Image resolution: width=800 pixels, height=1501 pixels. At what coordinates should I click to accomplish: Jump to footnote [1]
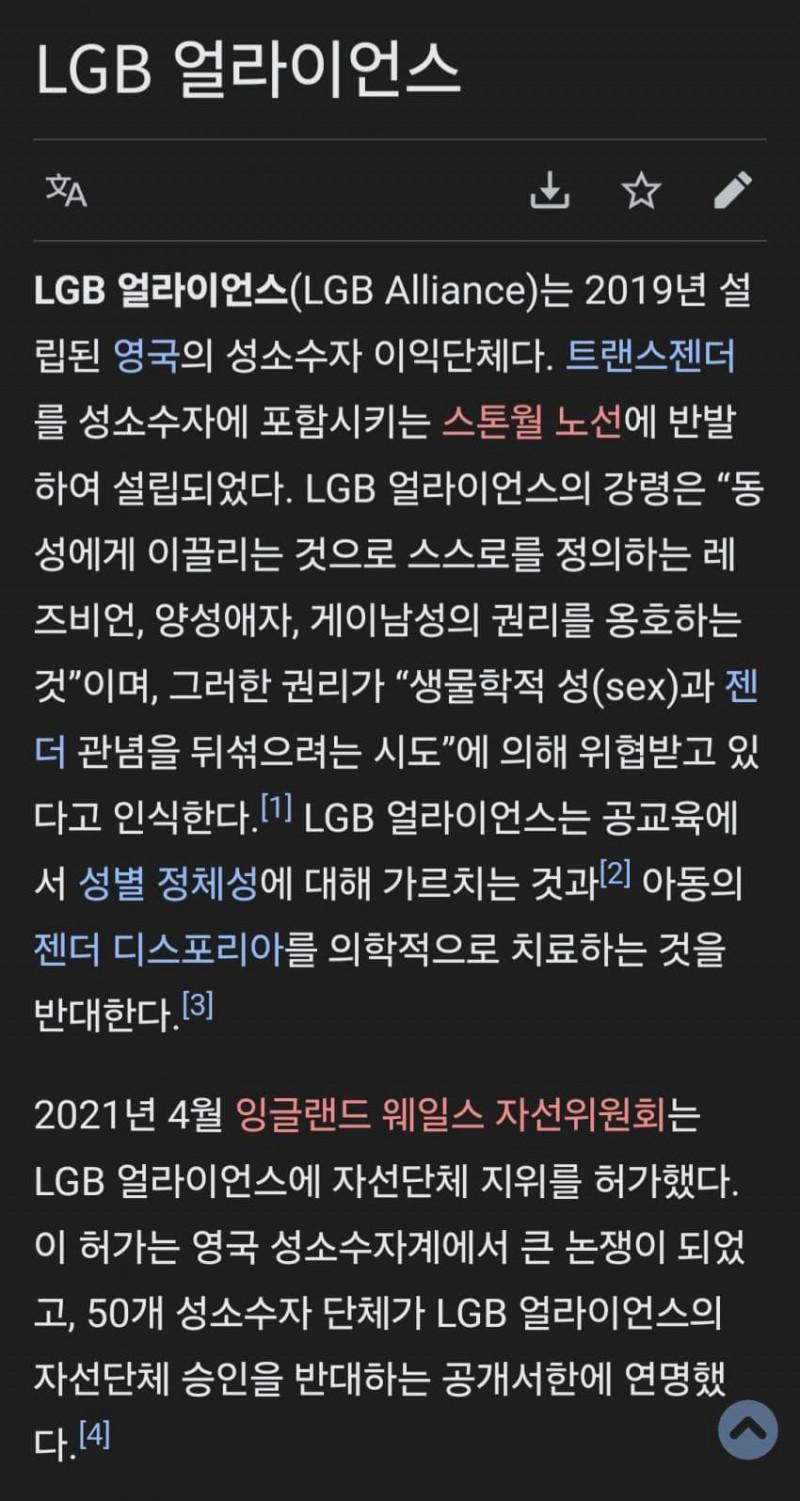click(x=276, y=809)
